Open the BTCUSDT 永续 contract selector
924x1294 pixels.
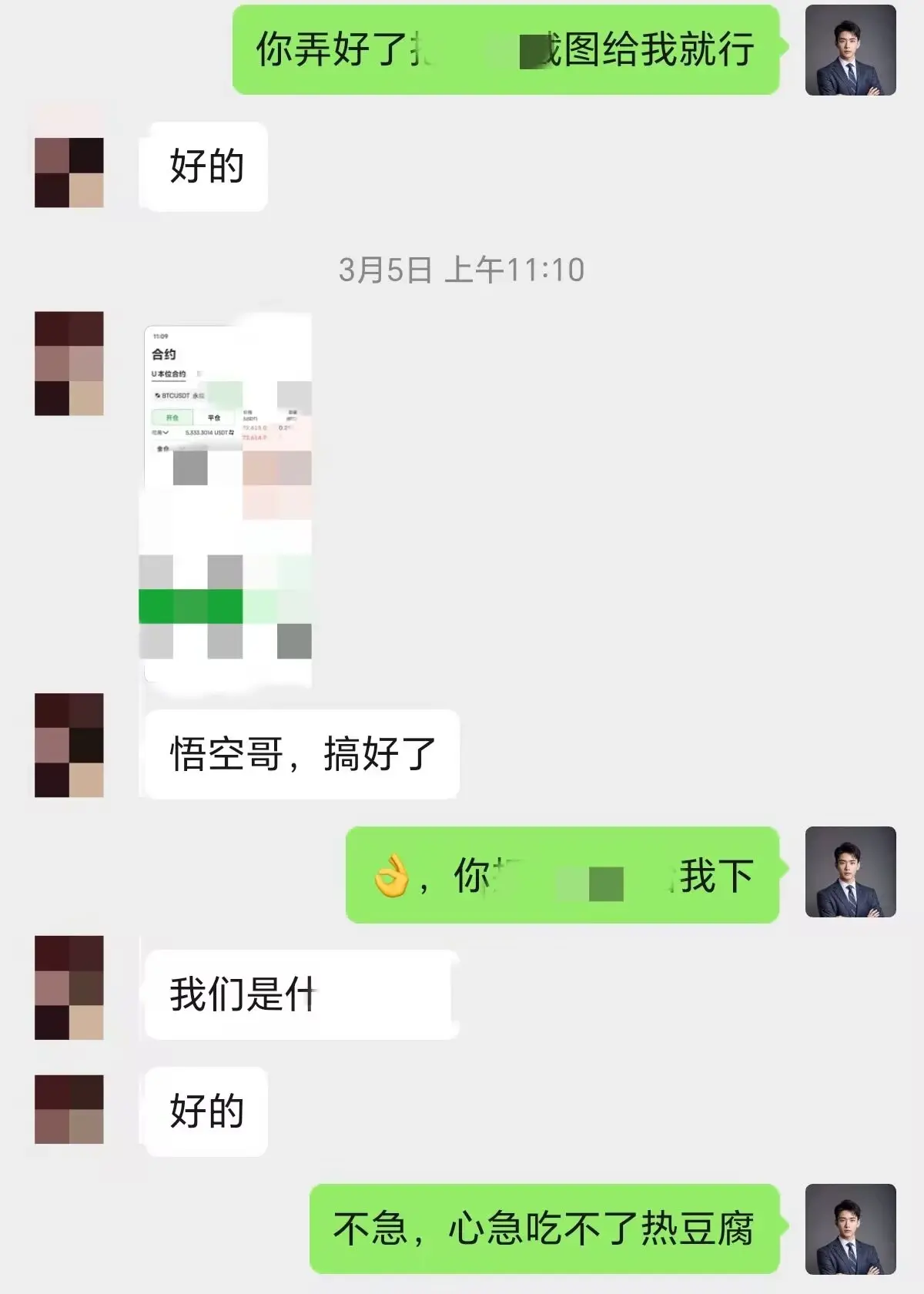[181, 396]
